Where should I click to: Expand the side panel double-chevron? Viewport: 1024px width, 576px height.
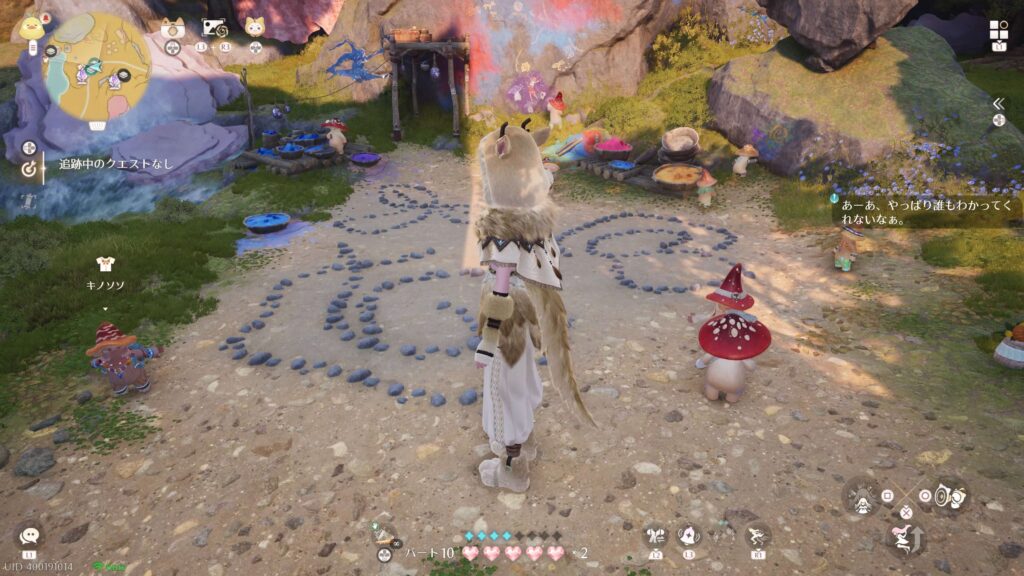point(997,103)
